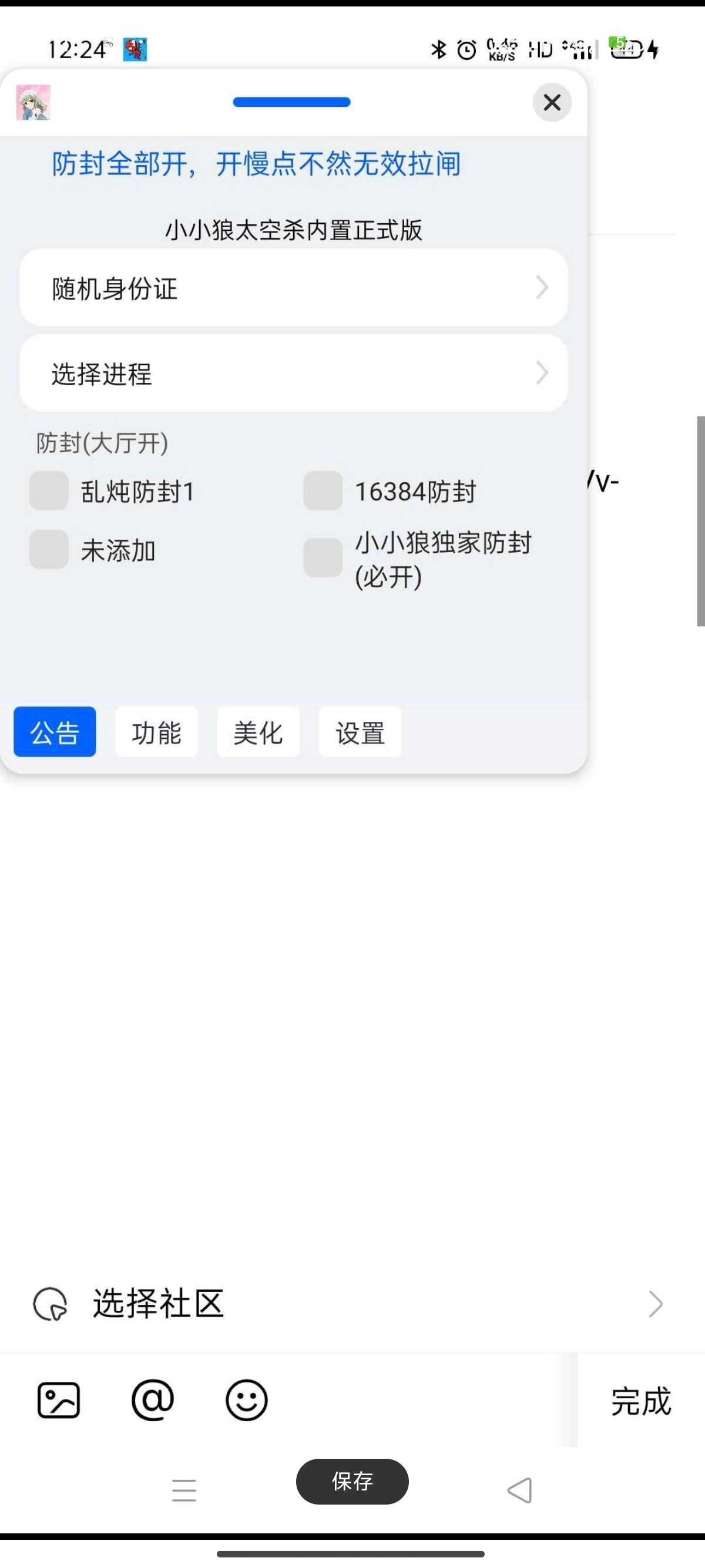The width and height of the screenshot is (705, 1568).
Task: Open recent apps menu button
Action: pos(184,1490)
